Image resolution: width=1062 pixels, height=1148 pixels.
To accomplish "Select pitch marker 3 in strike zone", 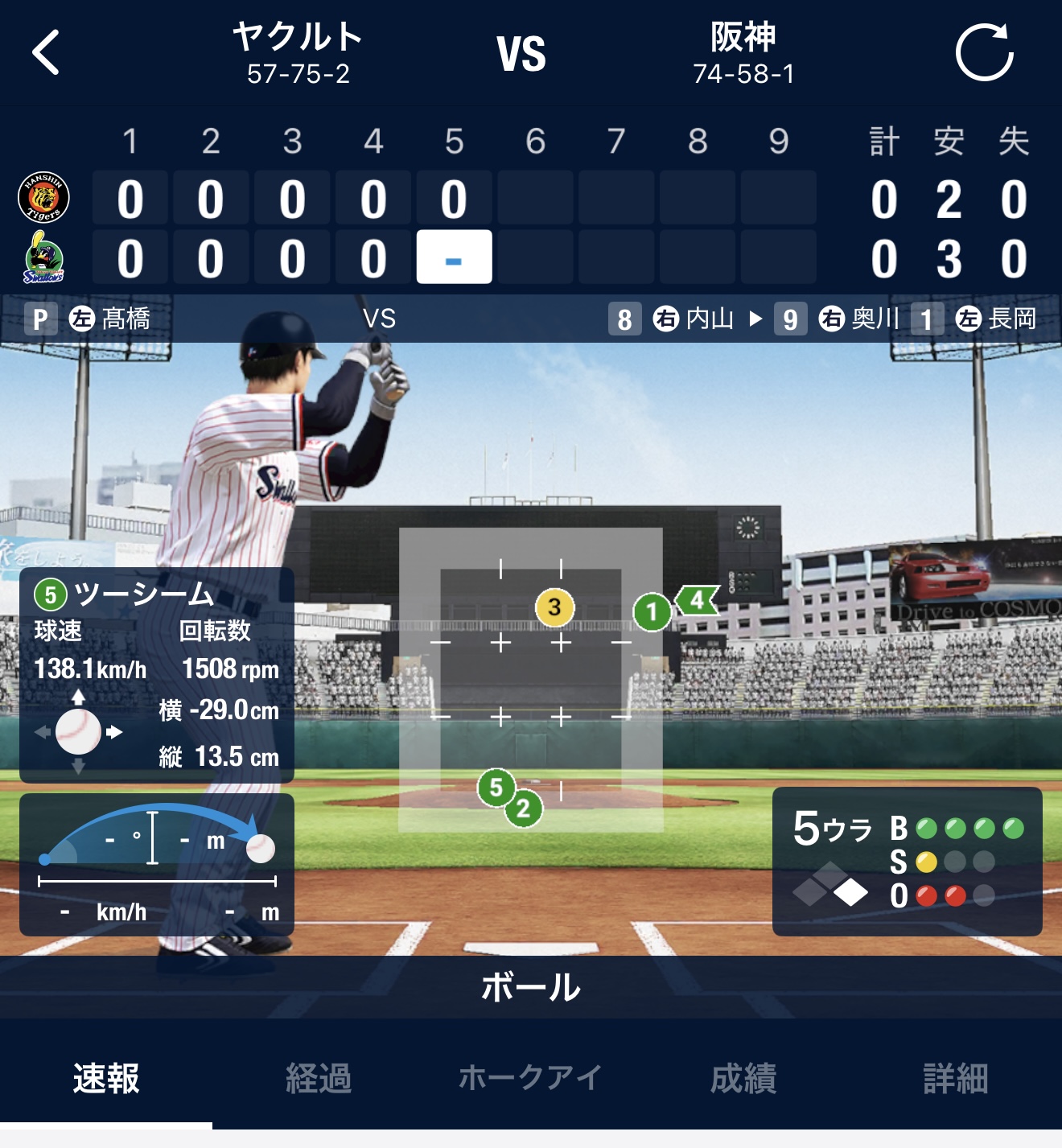I will [x=554, y=607].
